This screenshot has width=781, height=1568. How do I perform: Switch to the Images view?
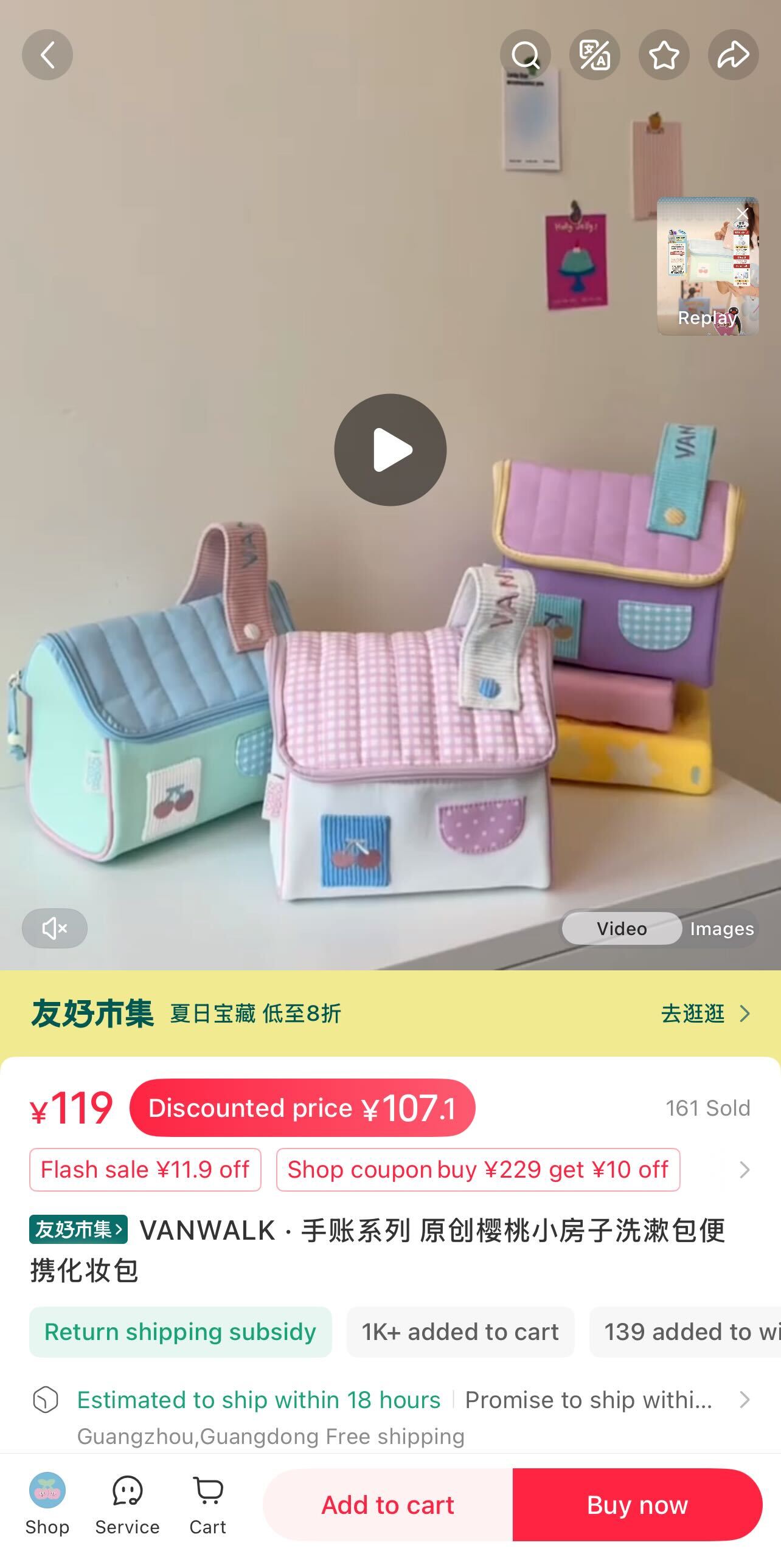[721, 929]
